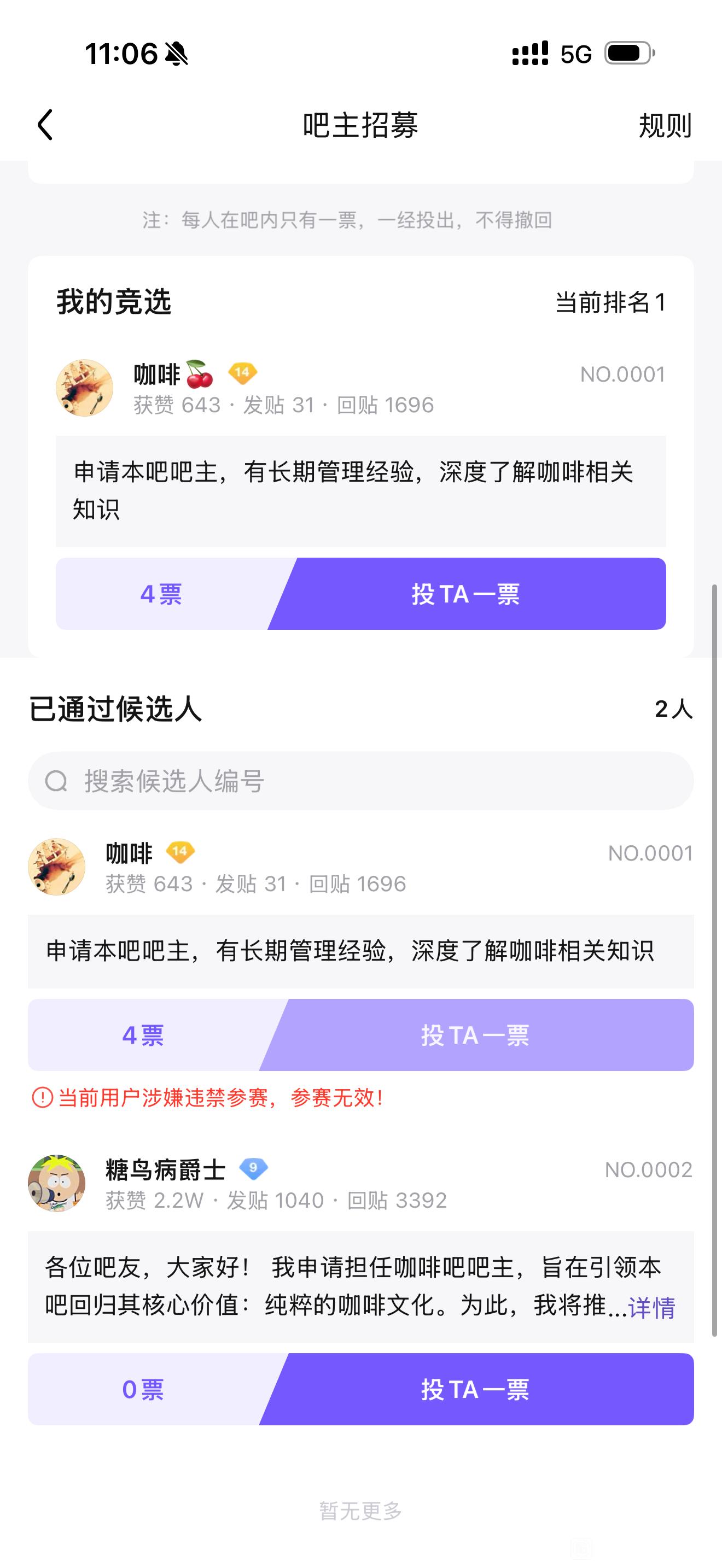Vote 投TA一票 for 糖鸟病爵士
722x1568 pixels.
(475, 1390)
